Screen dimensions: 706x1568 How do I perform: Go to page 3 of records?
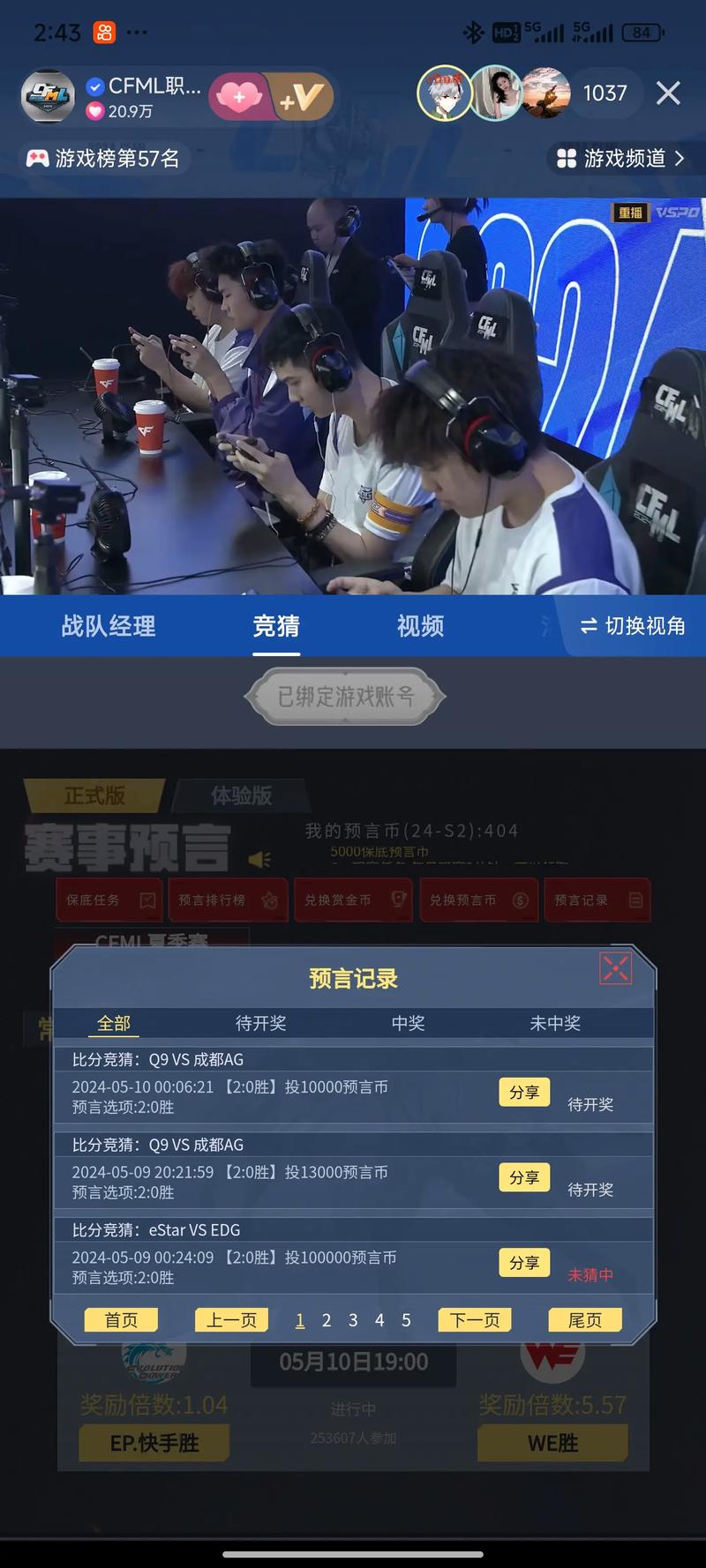pos(353,1320)
